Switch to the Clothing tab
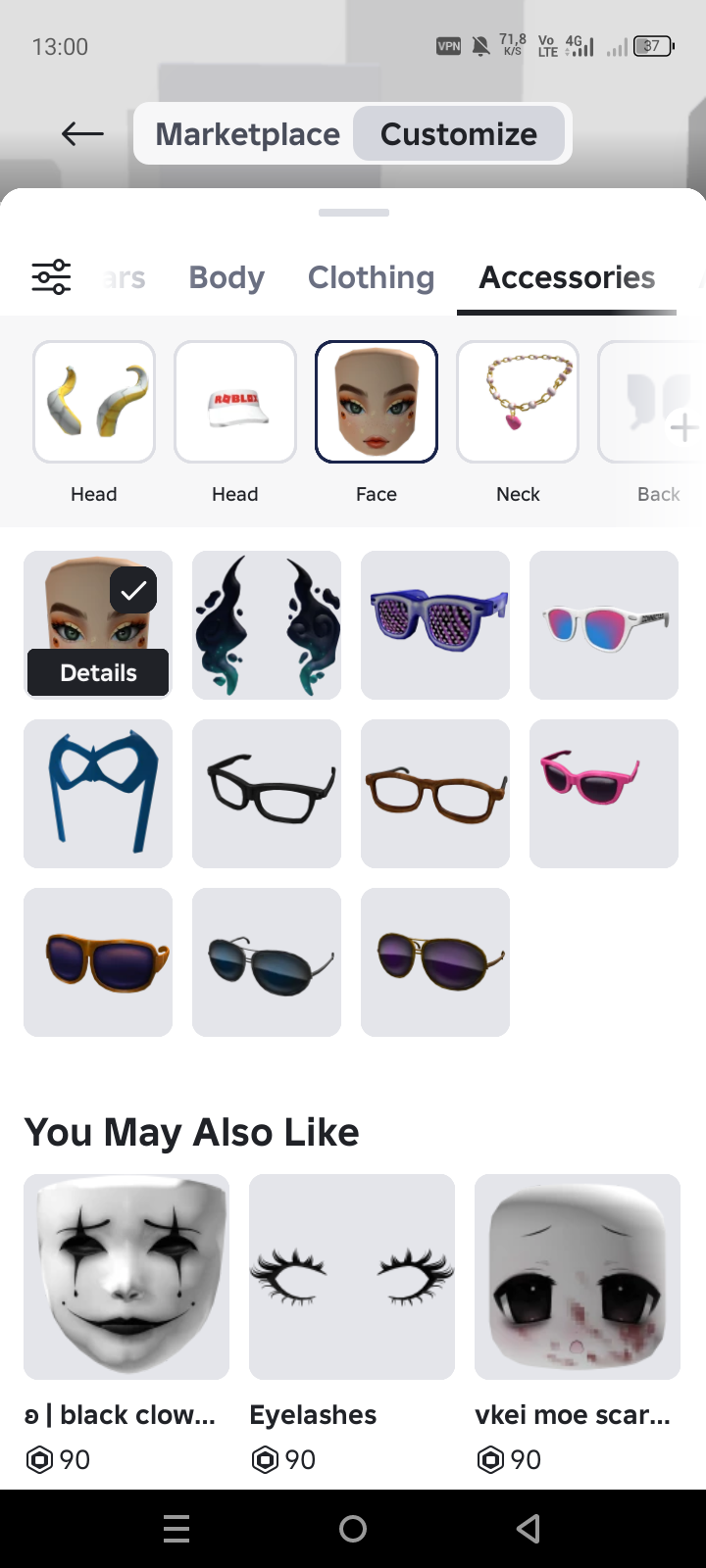 pyautogui.click(x=371, y=277)
